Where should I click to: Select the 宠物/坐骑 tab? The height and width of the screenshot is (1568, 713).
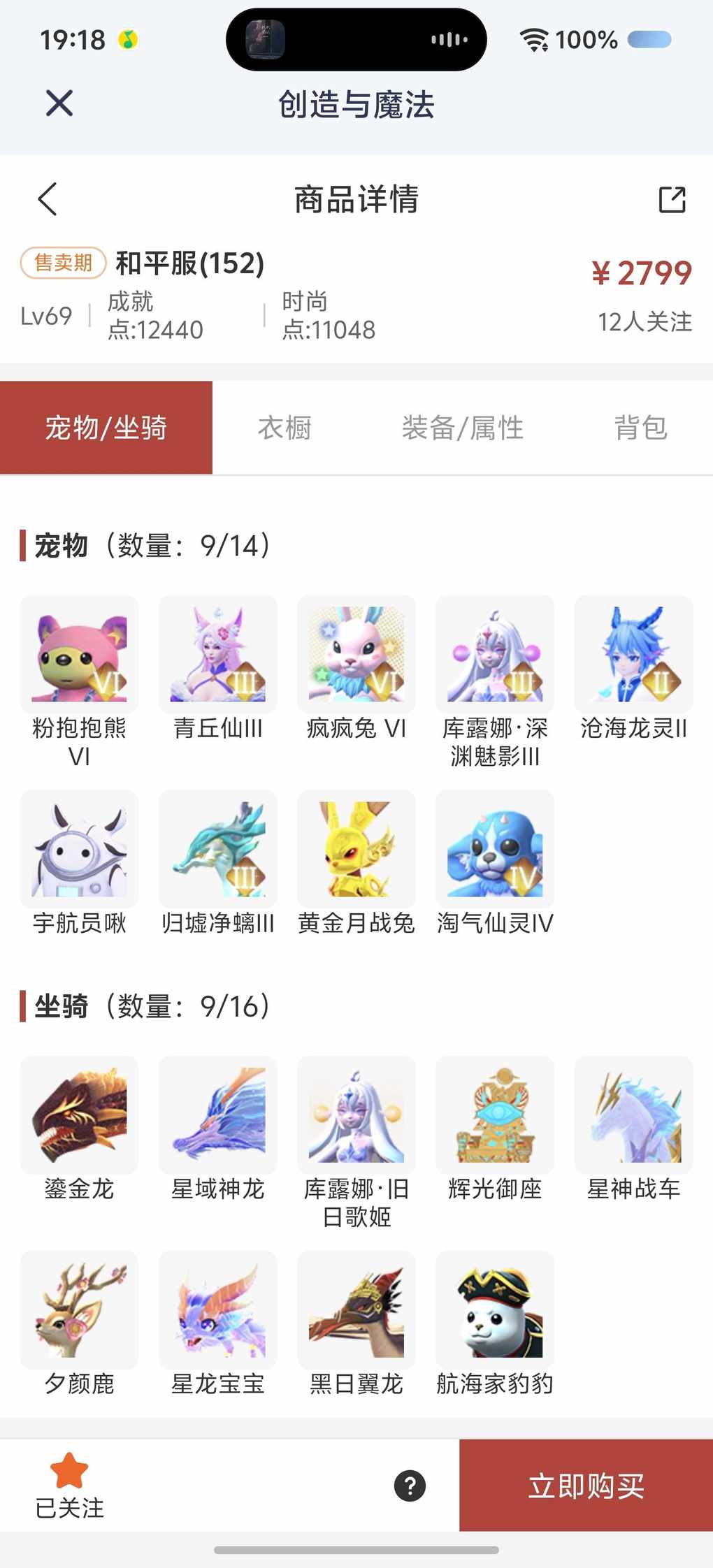pos(106,428)
